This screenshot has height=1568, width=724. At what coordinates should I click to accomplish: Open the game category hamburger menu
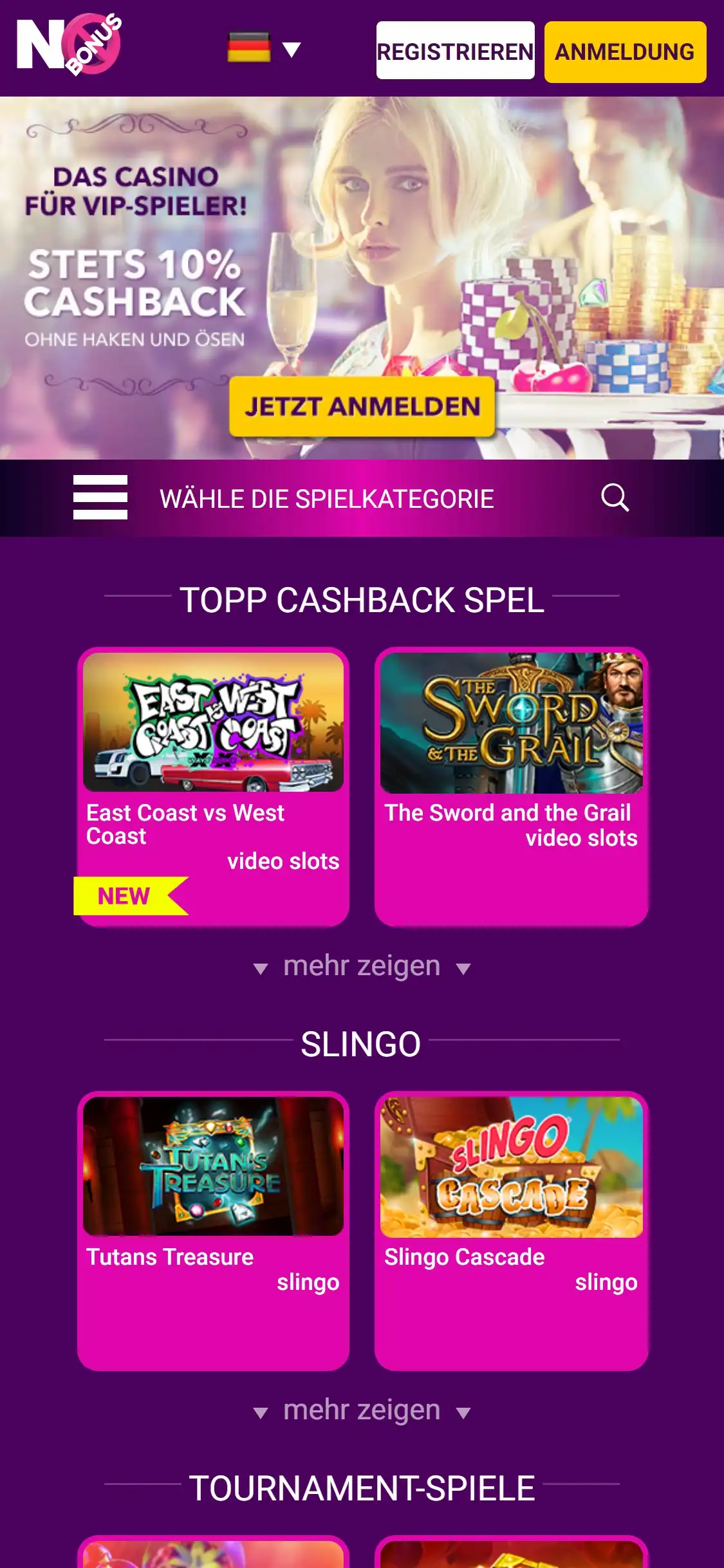pyautogui.click(x=100, y=498)
